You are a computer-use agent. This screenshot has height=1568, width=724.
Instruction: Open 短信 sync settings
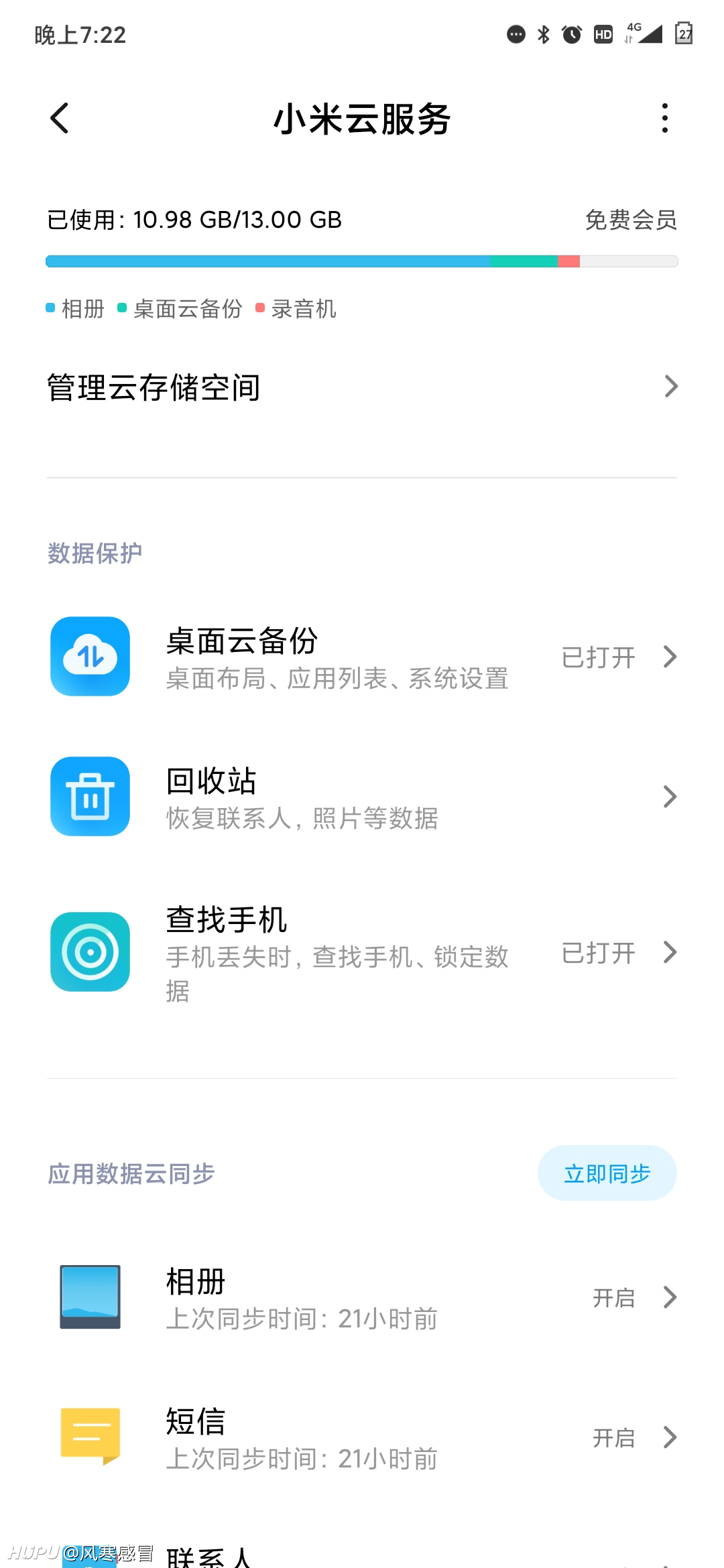point(362,1437)
